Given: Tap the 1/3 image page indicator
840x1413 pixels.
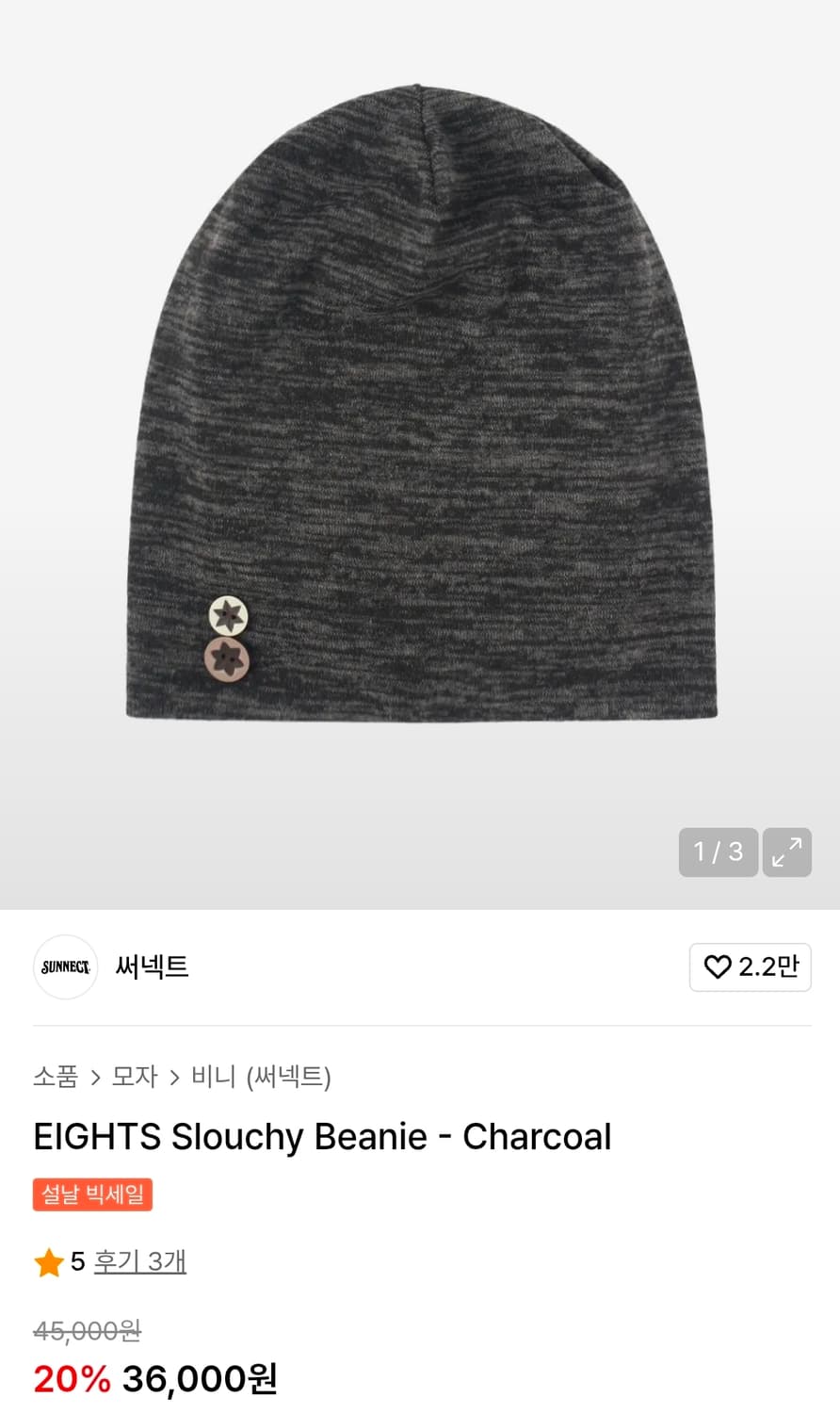Looking at the screenshot, I should click(x=718, y=852).
